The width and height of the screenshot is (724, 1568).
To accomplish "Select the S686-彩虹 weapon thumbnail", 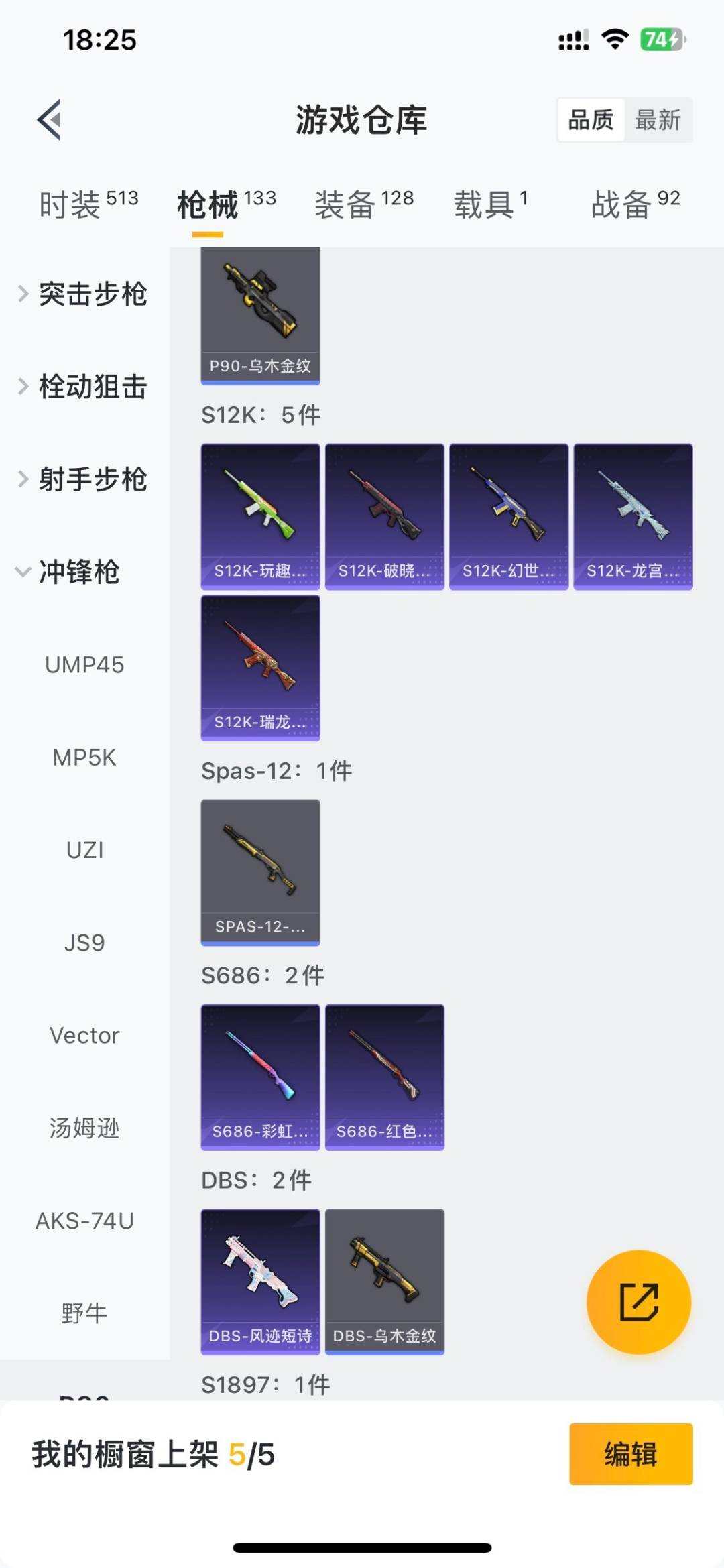I will pyautogui.click(x=260, y=1076).
